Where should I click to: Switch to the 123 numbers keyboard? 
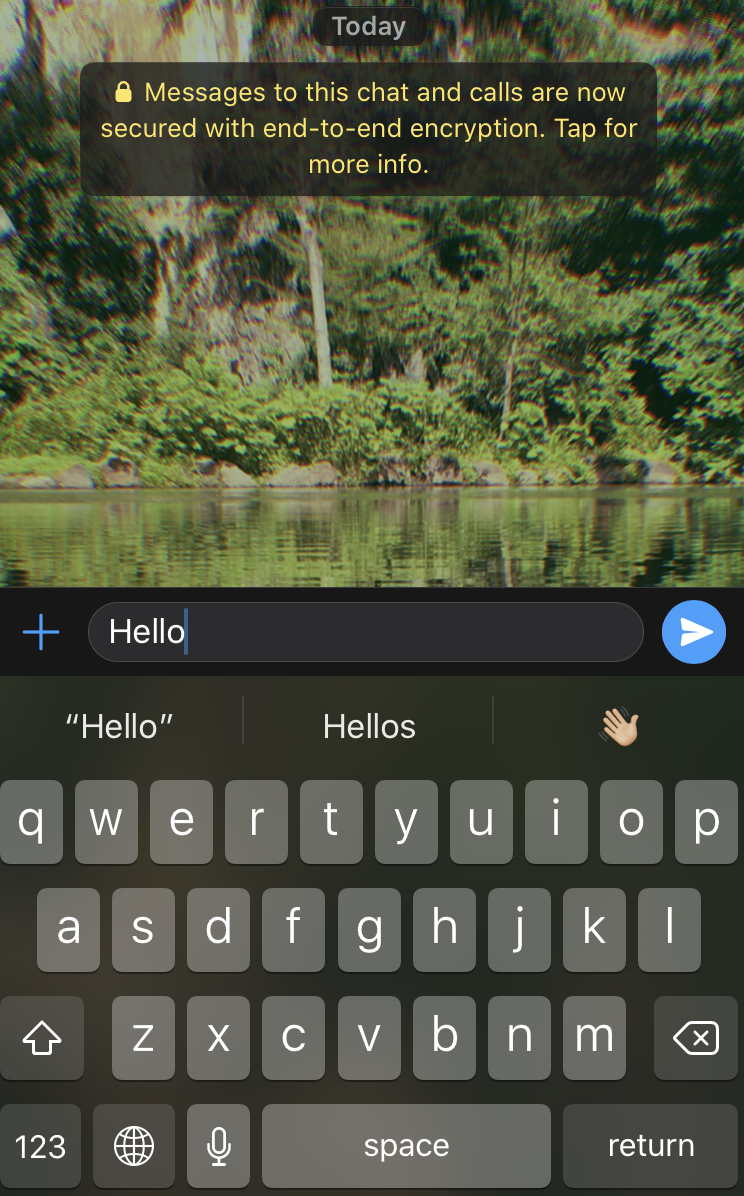41,1146
